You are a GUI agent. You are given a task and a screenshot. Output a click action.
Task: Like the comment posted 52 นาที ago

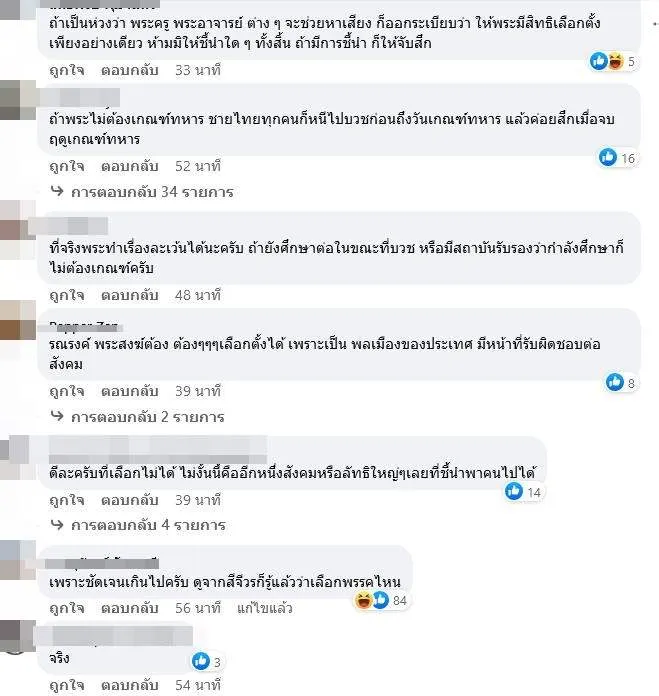tap(66, 166)
